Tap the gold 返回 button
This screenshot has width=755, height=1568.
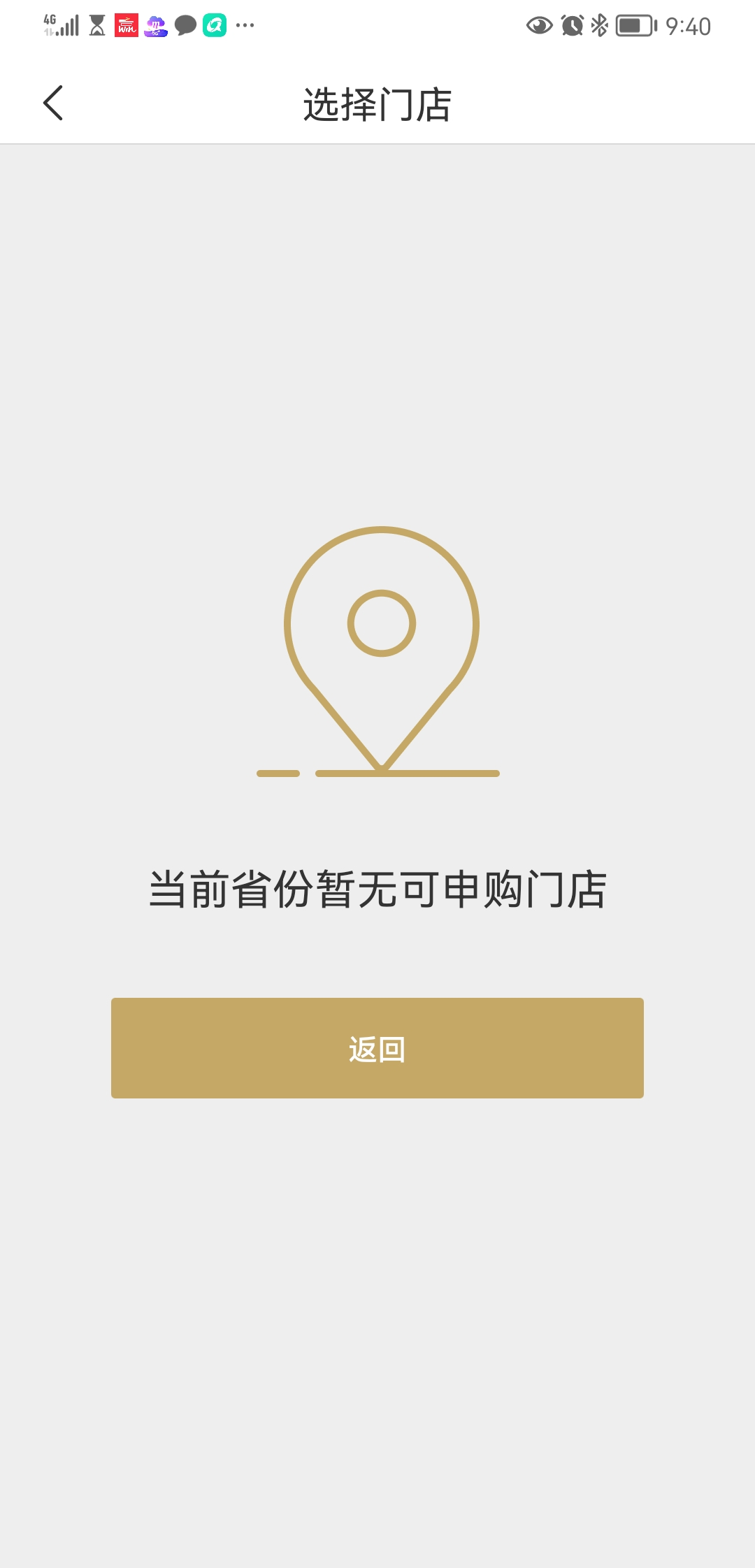click(x=377, y=1048)
